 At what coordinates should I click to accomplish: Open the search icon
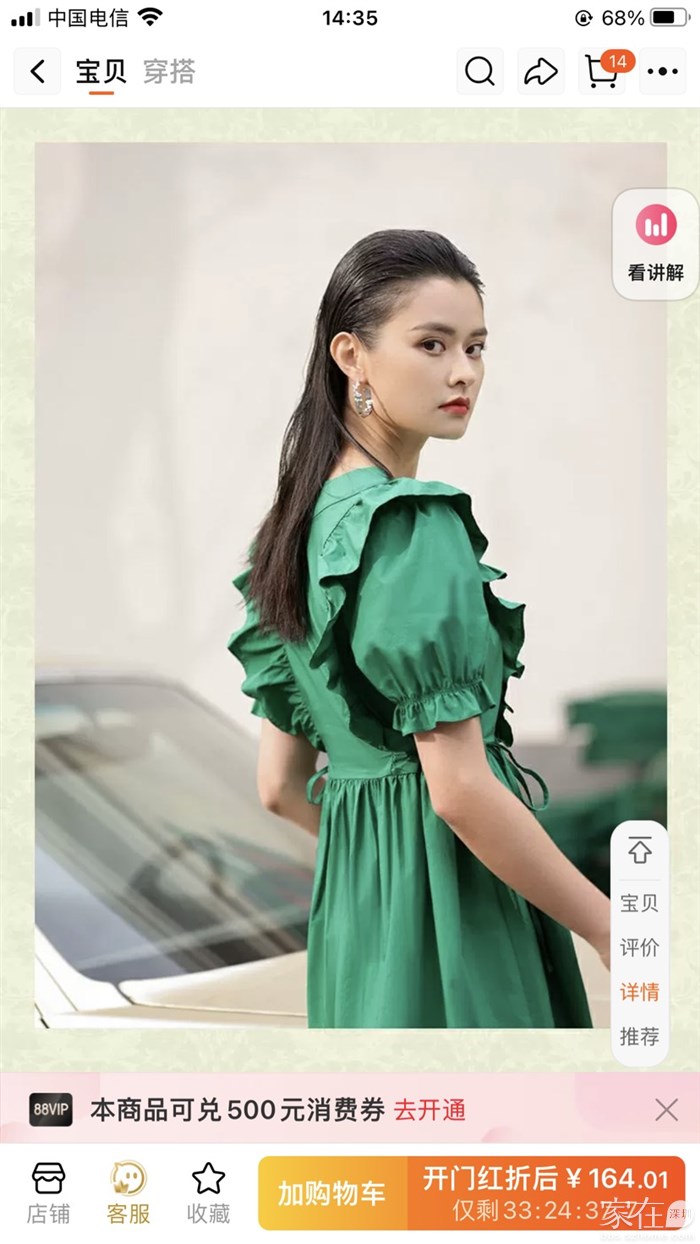point(480,72)
